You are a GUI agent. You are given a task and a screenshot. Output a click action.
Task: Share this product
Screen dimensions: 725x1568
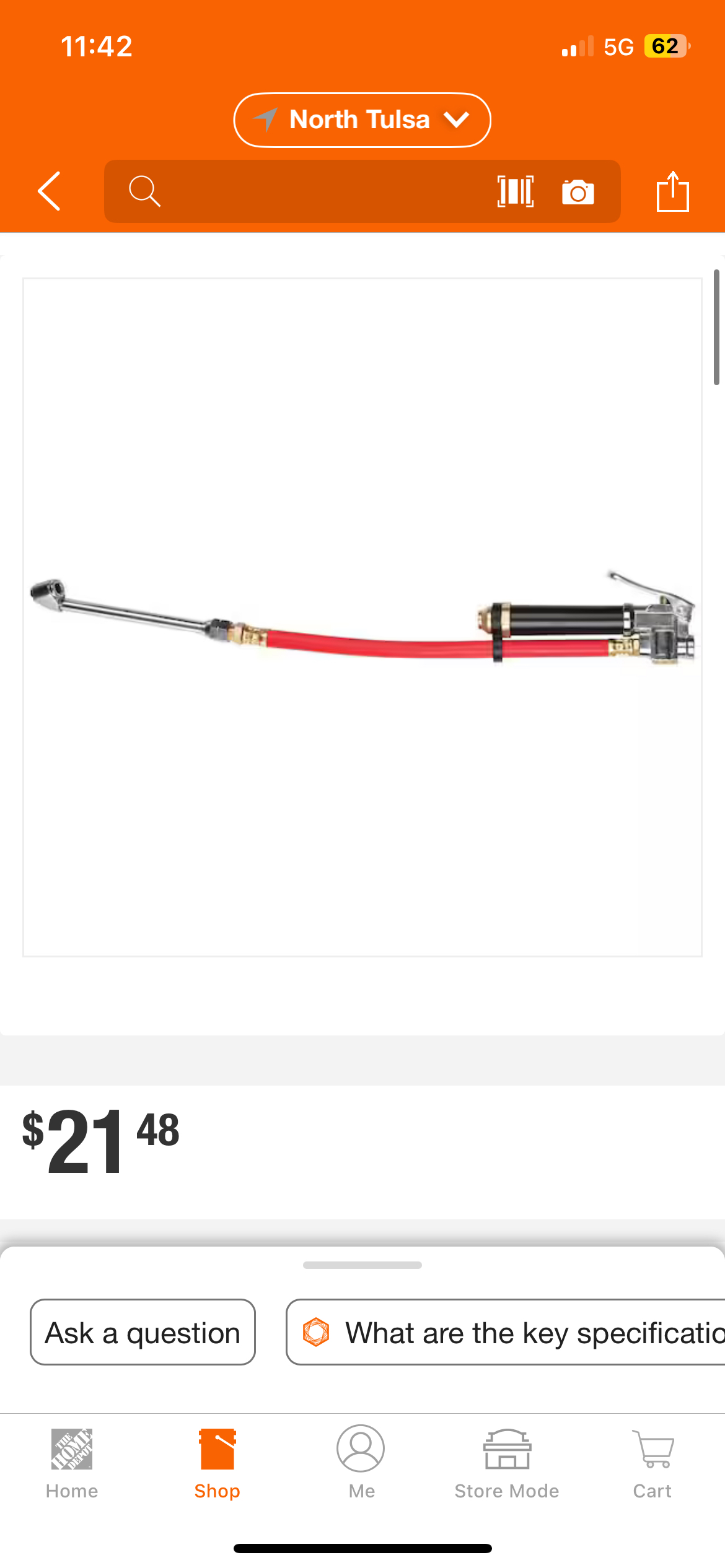tap(672, 191)
